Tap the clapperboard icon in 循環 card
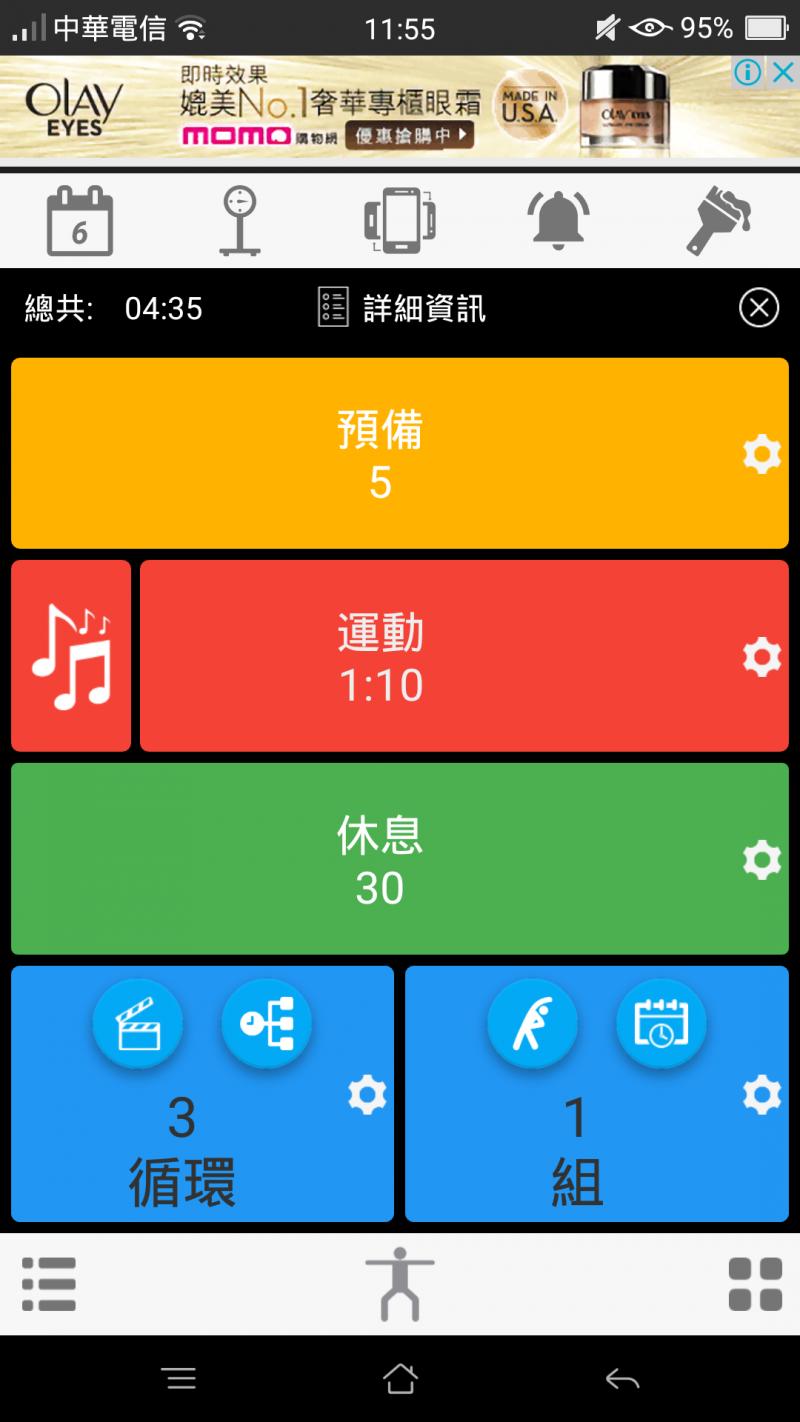 point(138,1024)
